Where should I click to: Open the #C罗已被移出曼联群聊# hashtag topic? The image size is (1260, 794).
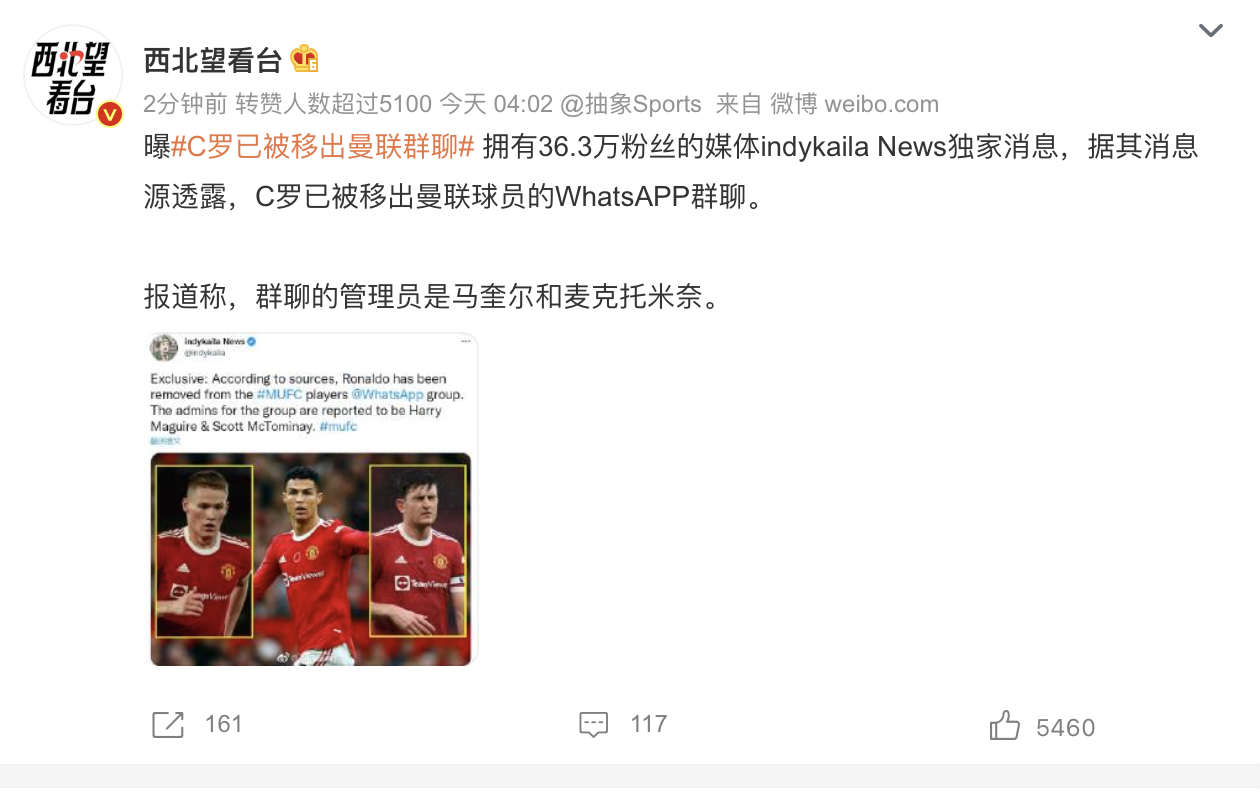coord(322,147)
